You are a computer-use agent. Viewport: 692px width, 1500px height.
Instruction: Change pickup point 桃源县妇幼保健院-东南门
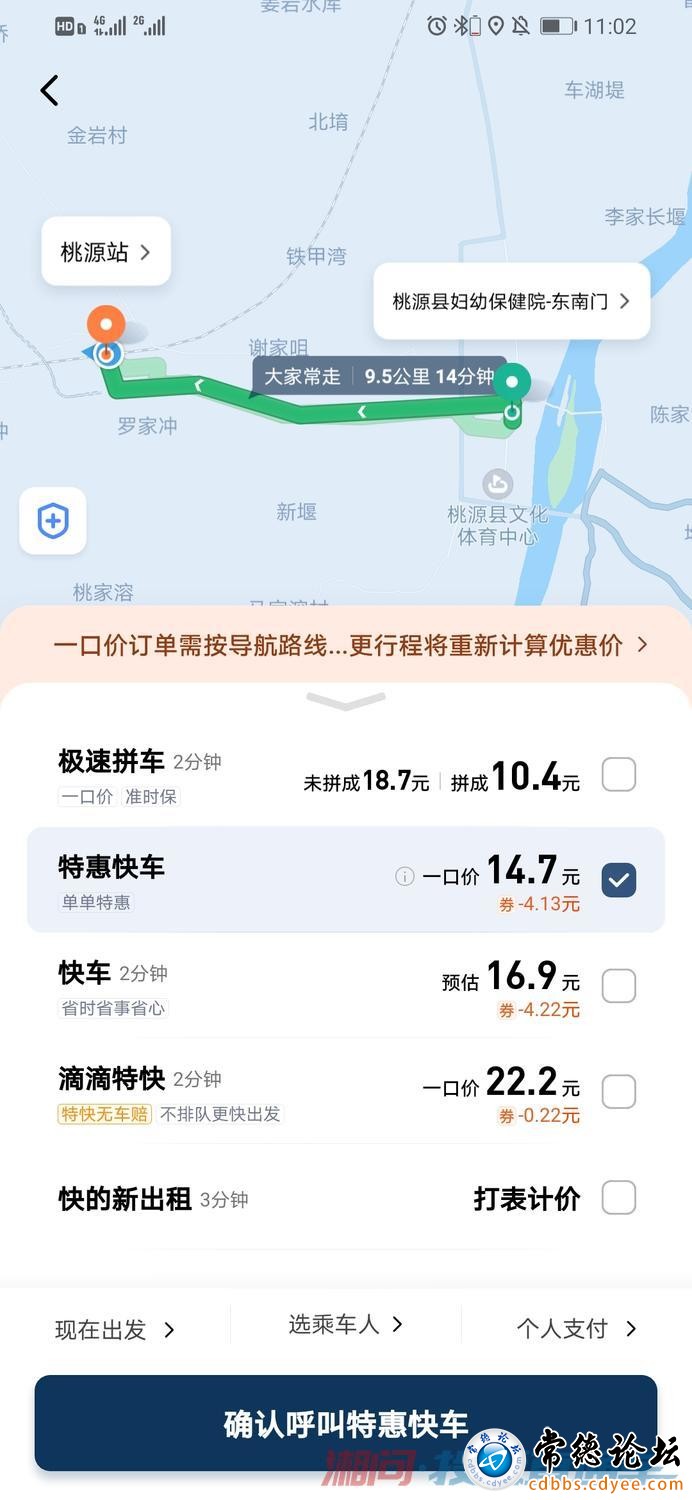pos(511,301)
